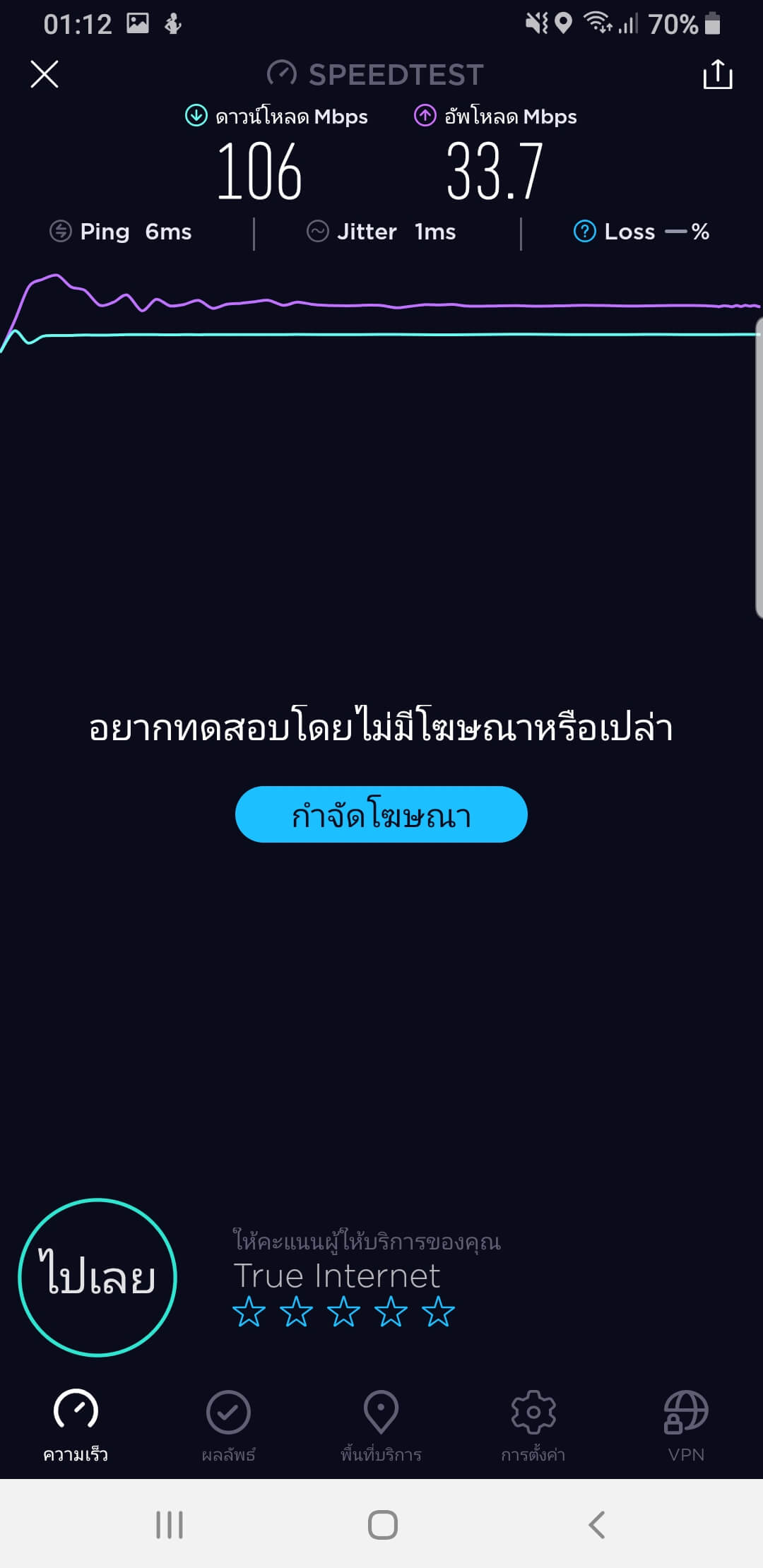Screen dimensions: 763x1568
Task: Go to the พื้นที่บริการ coverage tab
Action: (381, 1425)
